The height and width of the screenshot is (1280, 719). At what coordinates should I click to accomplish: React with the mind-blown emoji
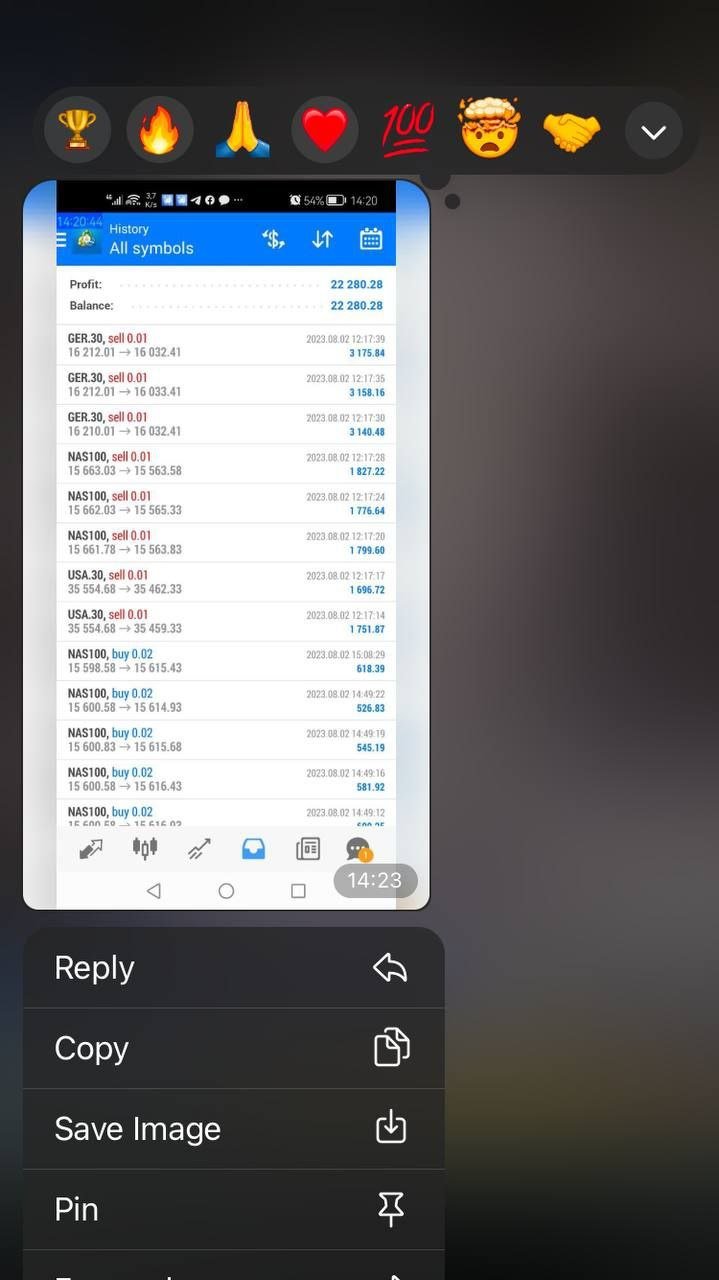tap(490, 131)
